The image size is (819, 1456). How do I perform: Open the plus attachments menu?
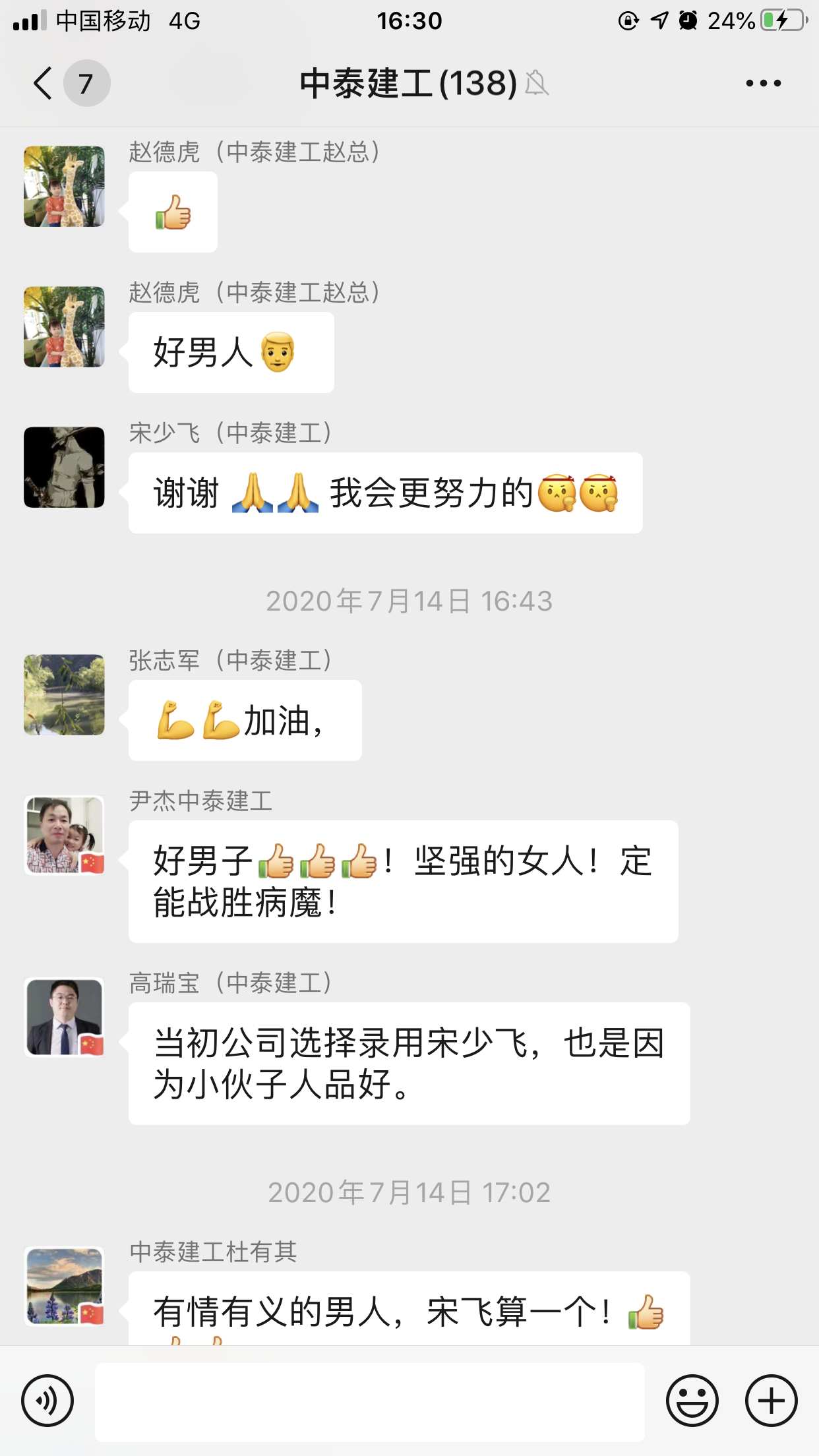[771, 1401]
